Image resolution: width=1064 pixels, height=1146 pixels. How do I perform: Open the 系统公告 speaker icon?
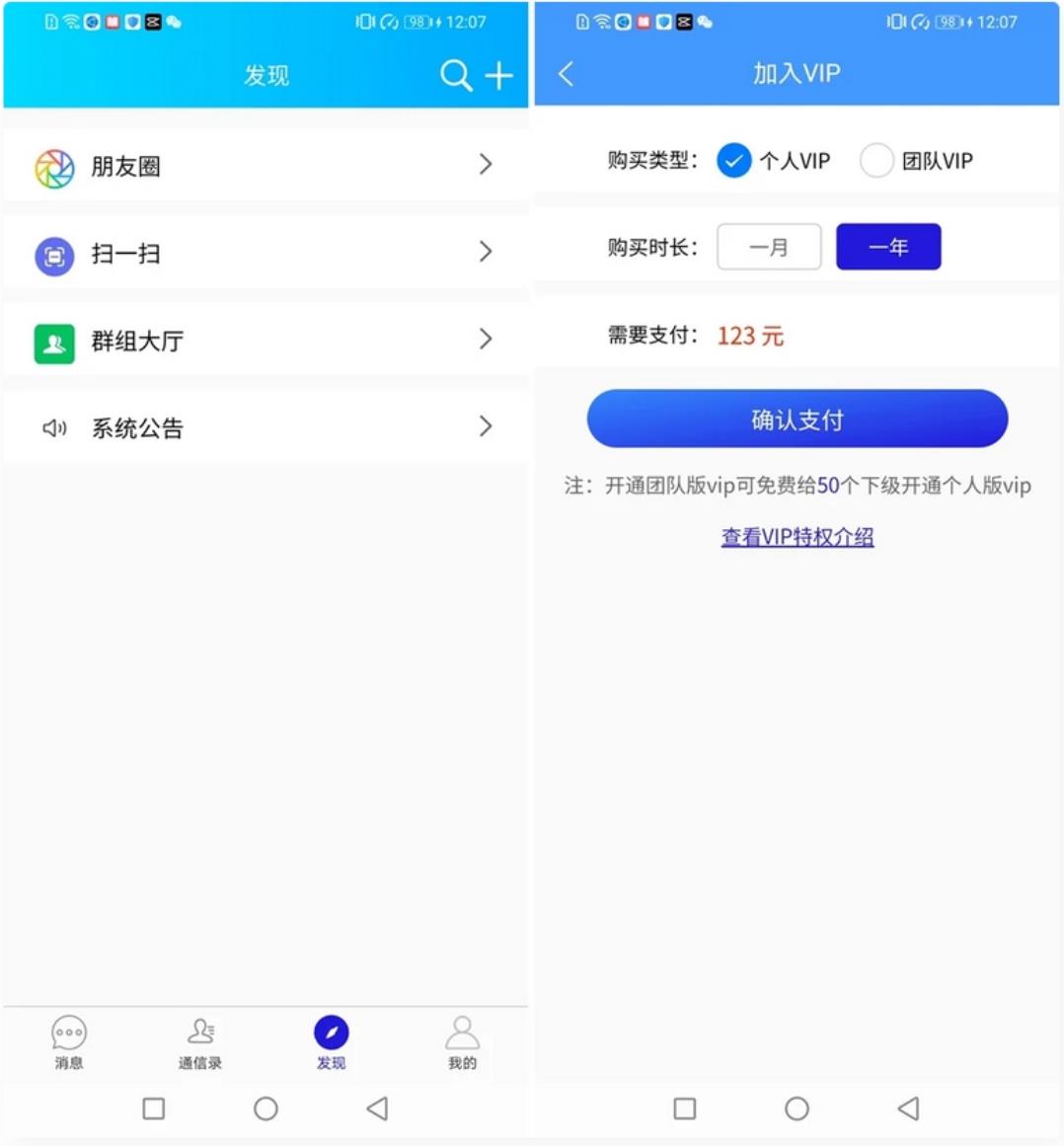(x=56, y=426)
